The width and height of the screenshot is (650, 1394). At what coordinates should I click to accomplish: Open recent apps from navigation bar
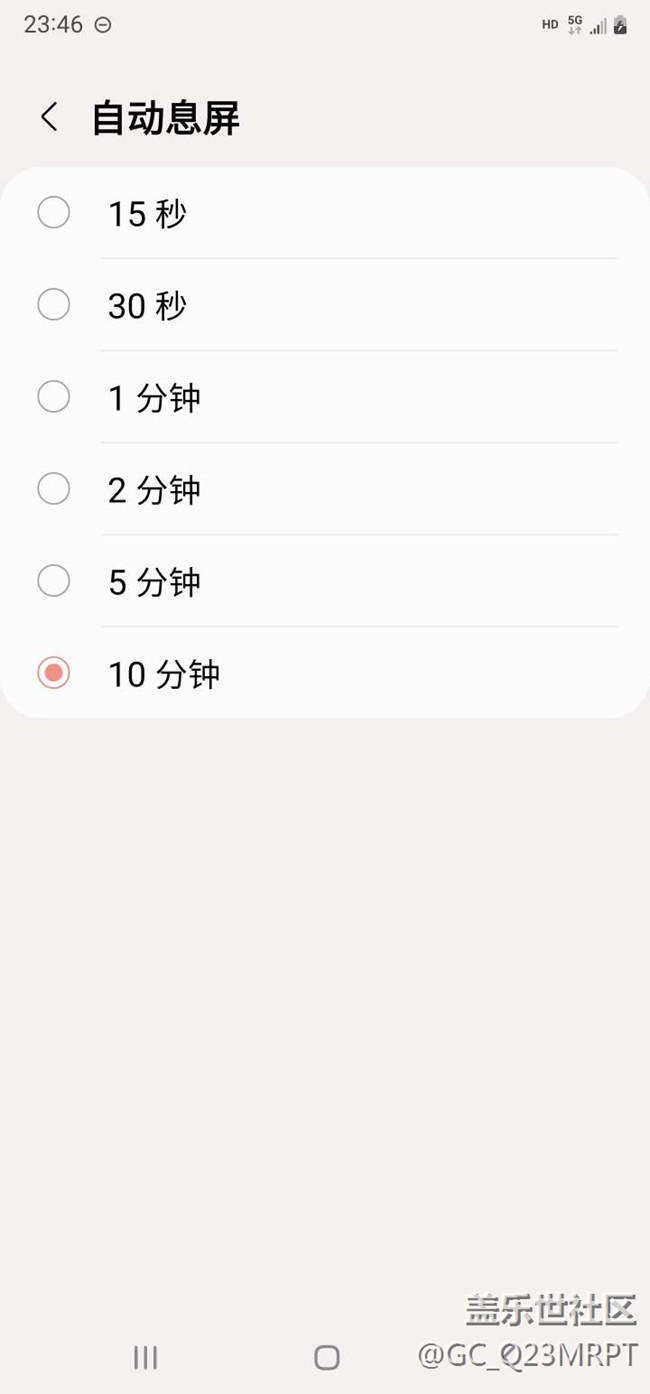pyautogui.click(x=146, y=1357)
